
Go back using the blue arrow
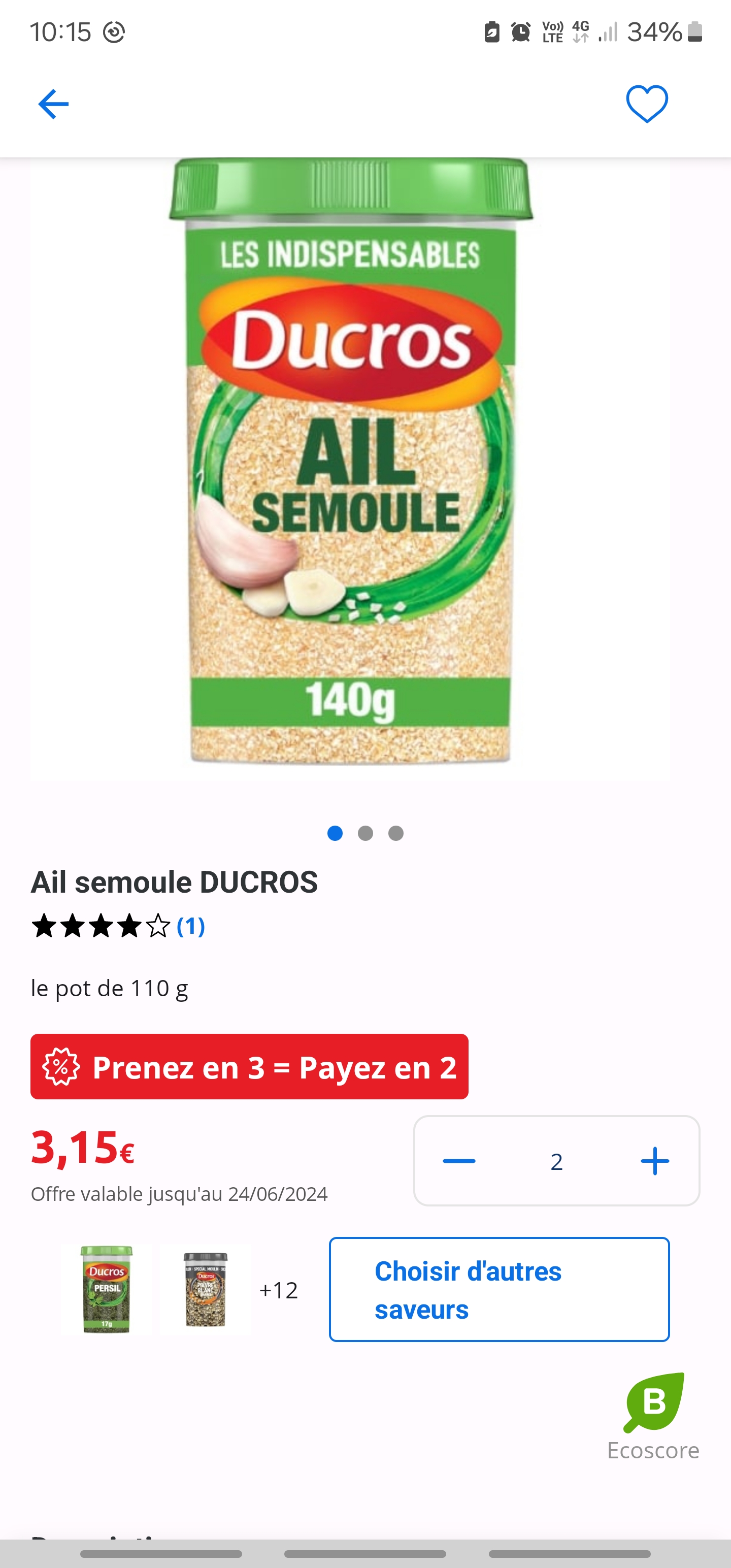(x=54, y=104)
